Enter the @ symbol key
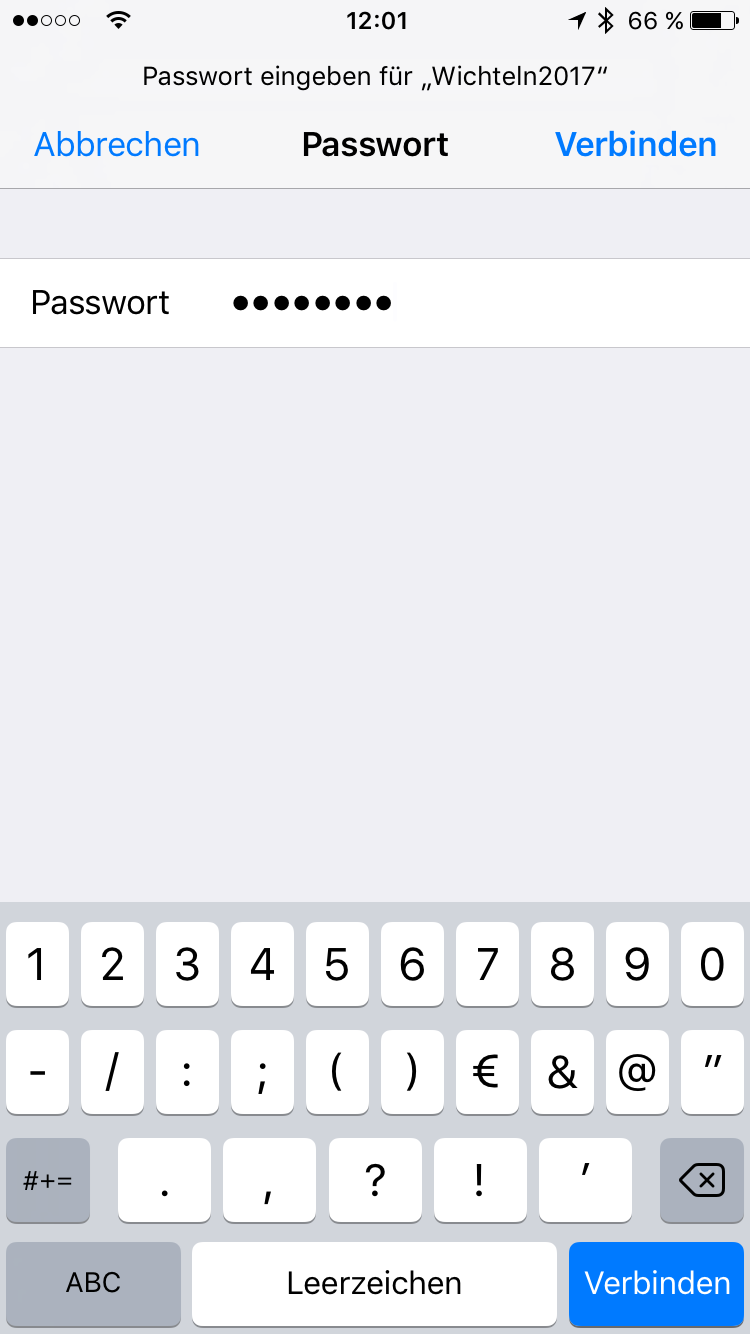 637,1072
